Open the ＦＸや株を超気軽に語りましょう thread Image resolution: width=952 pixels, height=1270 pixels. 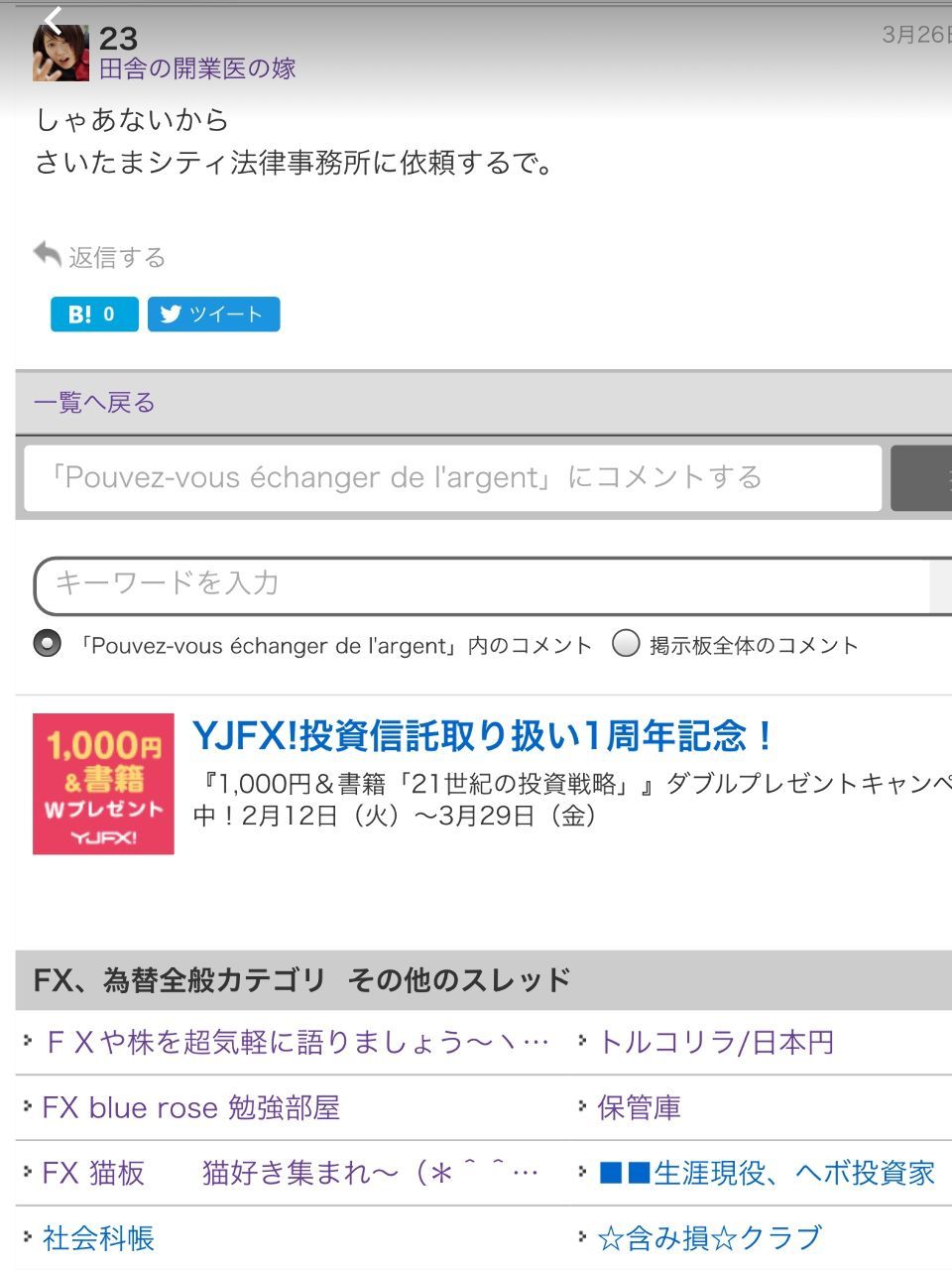(x=296, y=1042)
